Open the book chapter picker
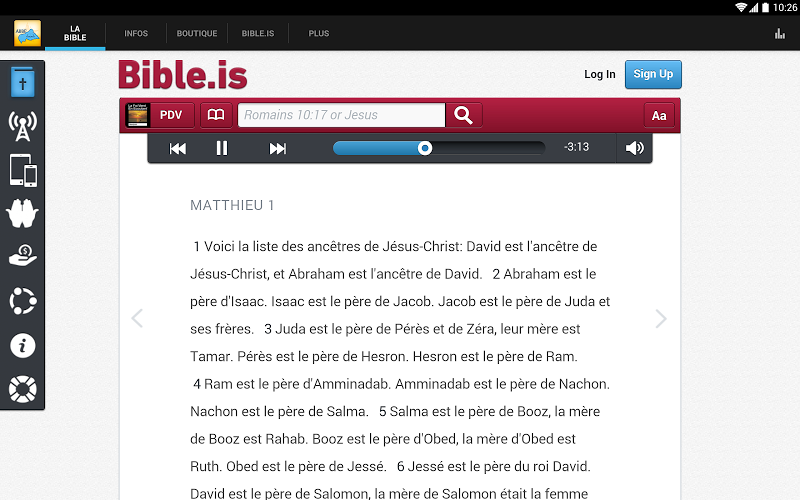The width and height of the screenshot is (800, 500). [x=216, y=115]
